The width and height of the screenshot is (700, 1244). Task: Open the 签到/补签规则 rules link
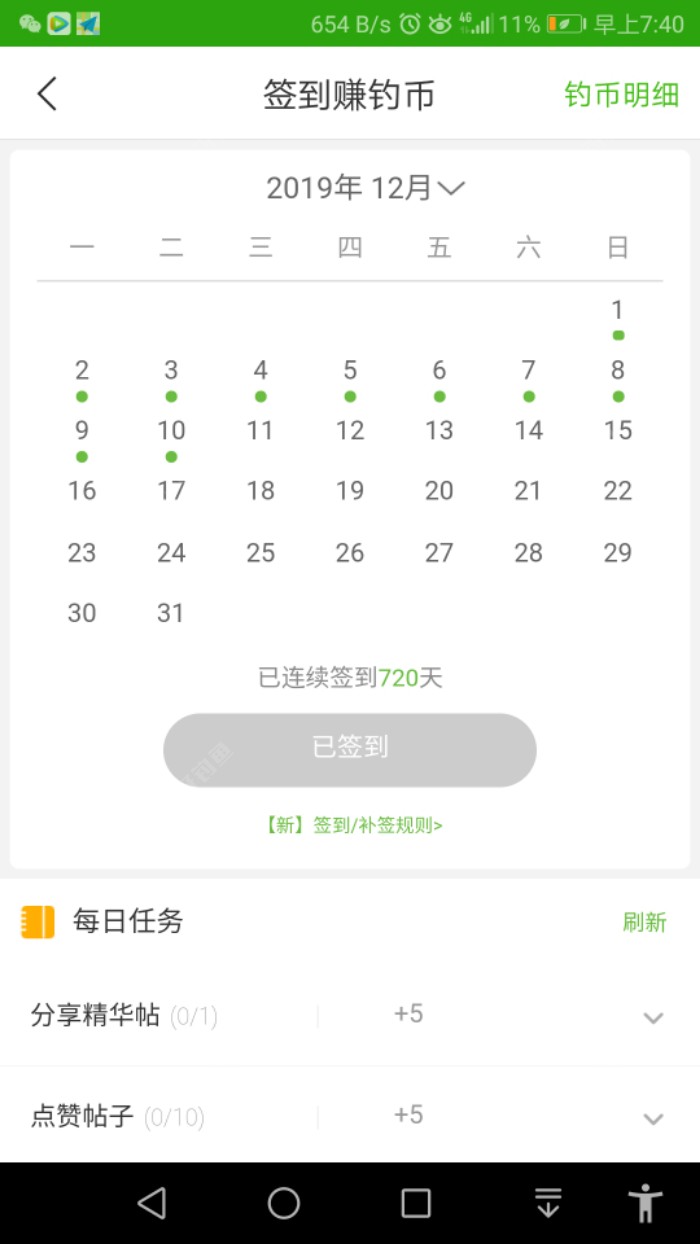coord(353,825)
